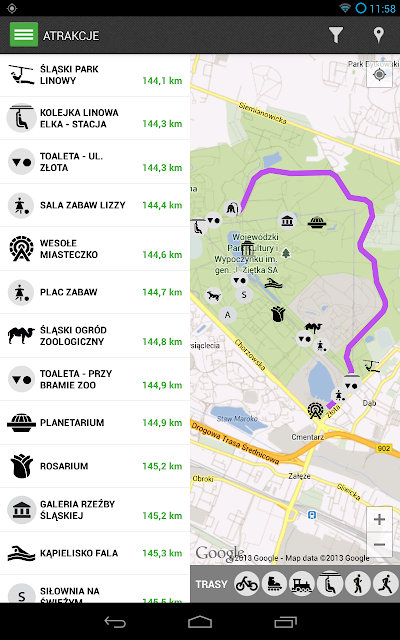
Task: Select the train route type
Action: 302,584
